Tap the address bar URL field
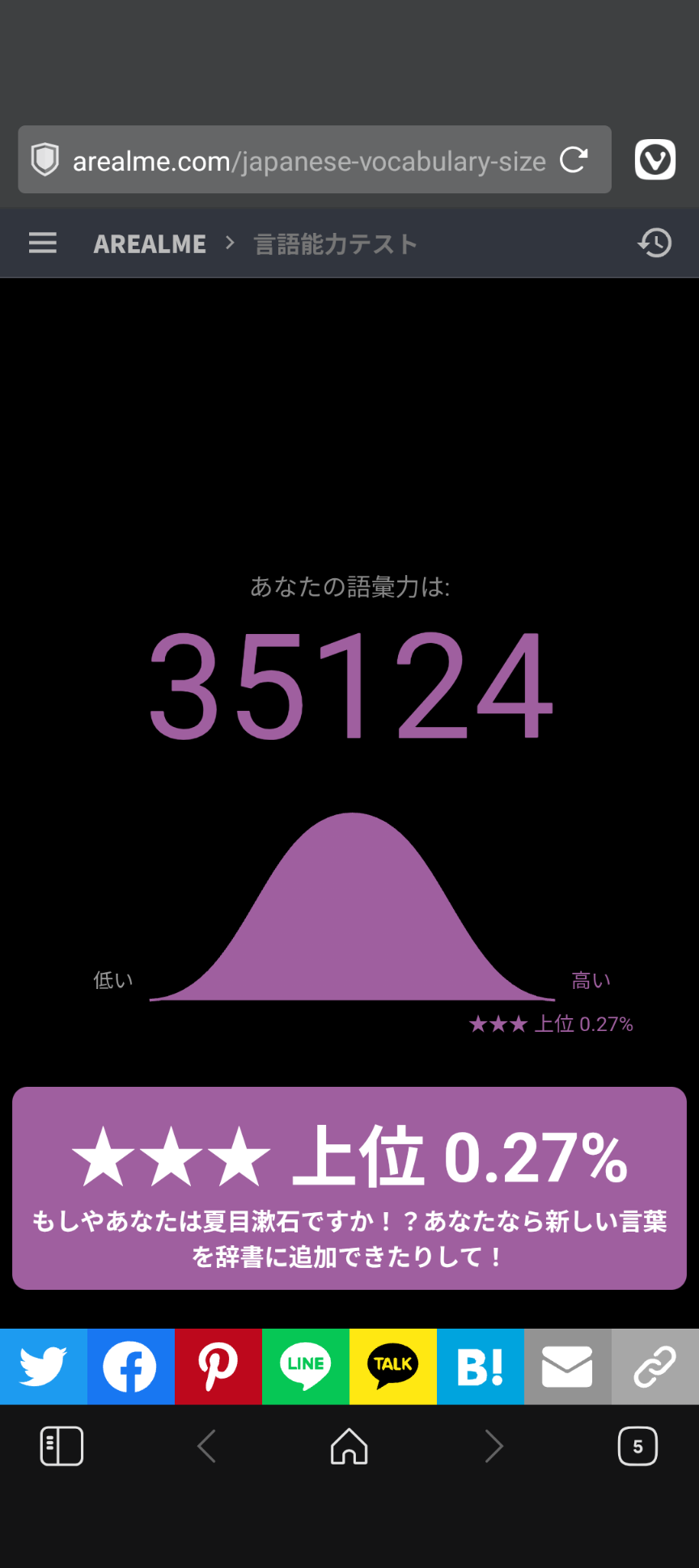Screen dimensions: 699x1568 (x=307, y=161)
